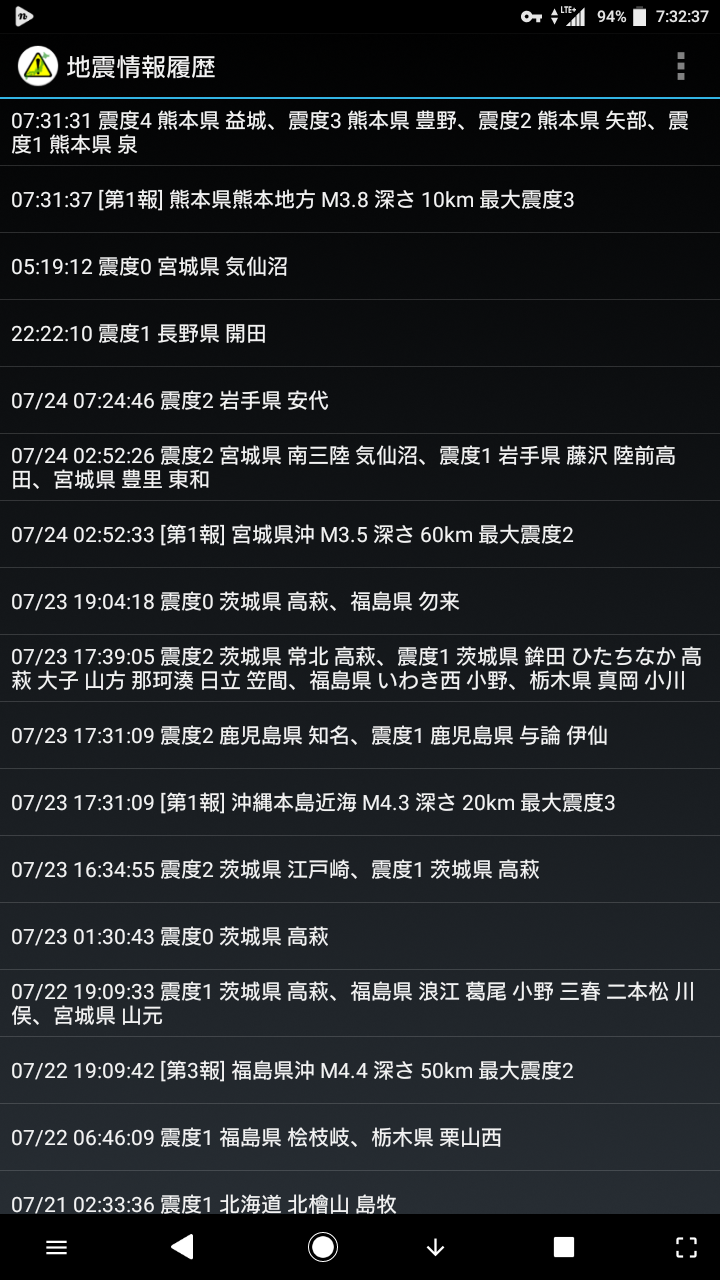Open the overflow menu in the app bar
This screenshot has width=720, height=1280.
681,66
